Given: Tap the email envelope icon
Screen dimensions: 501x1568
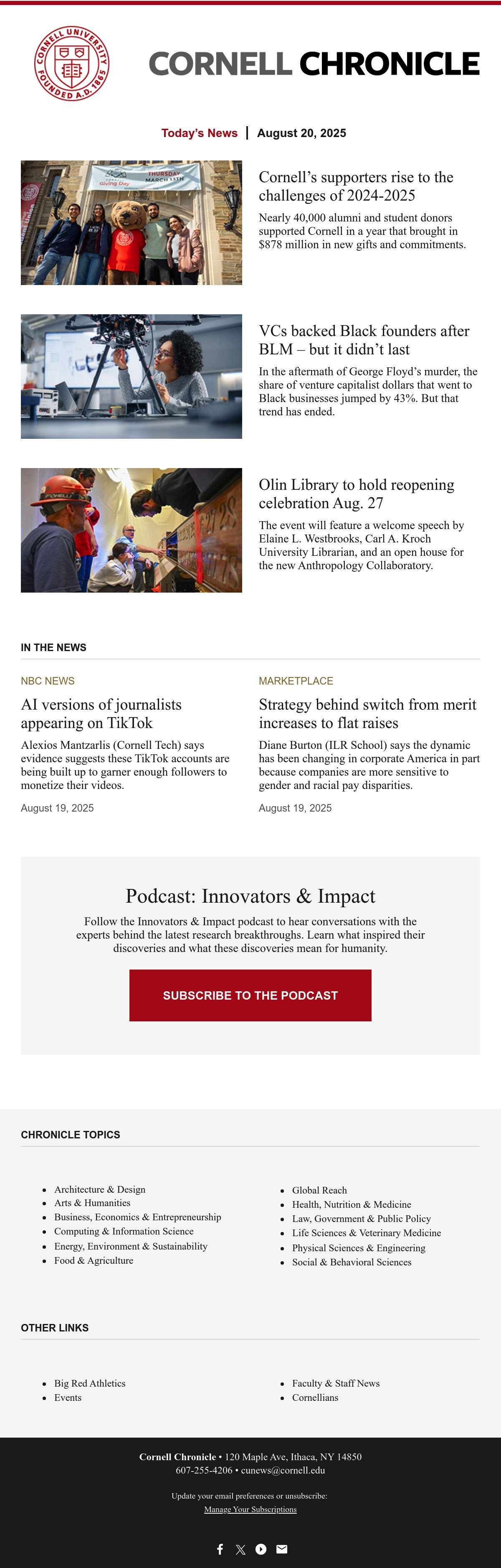Looking at the screenshot, I should [281, 1549].
